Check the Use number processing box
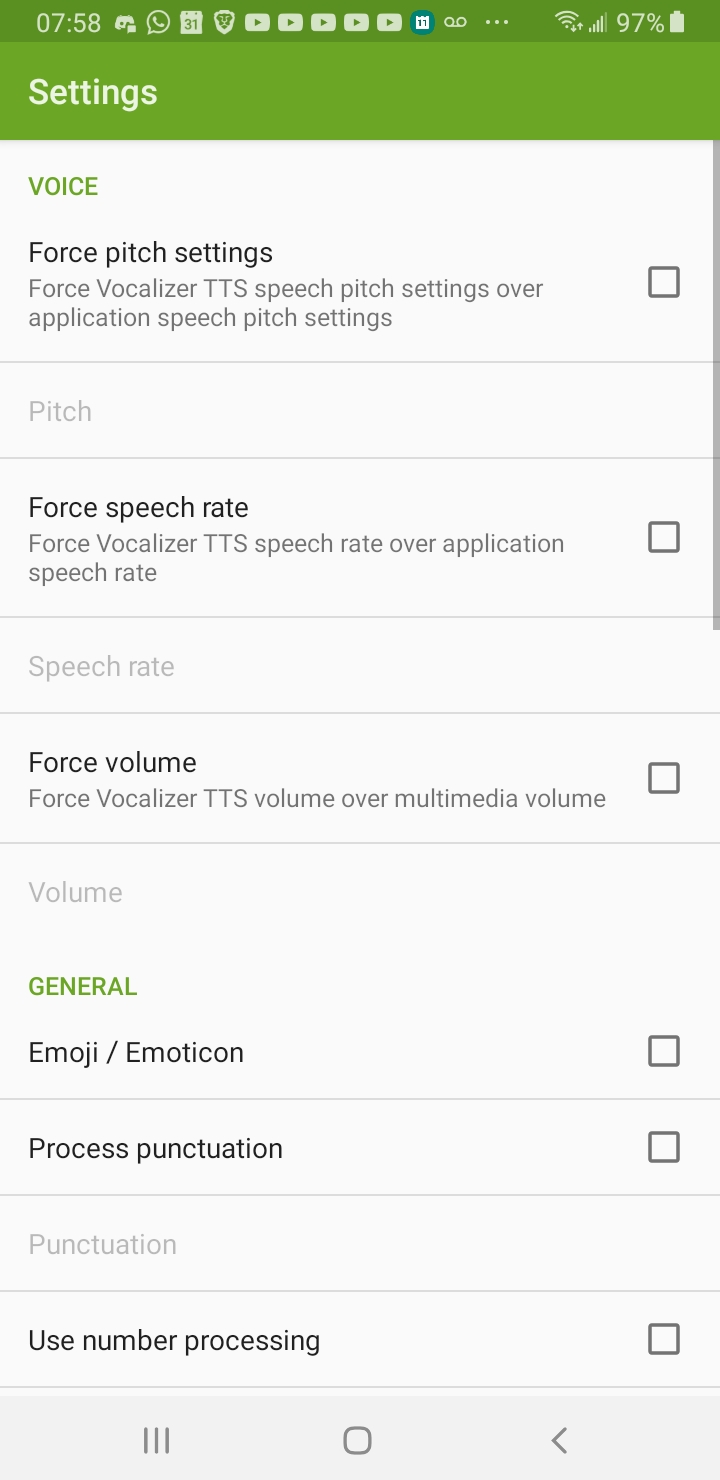This screenshot has height=1480, width=720. [x=663, y=1339]
